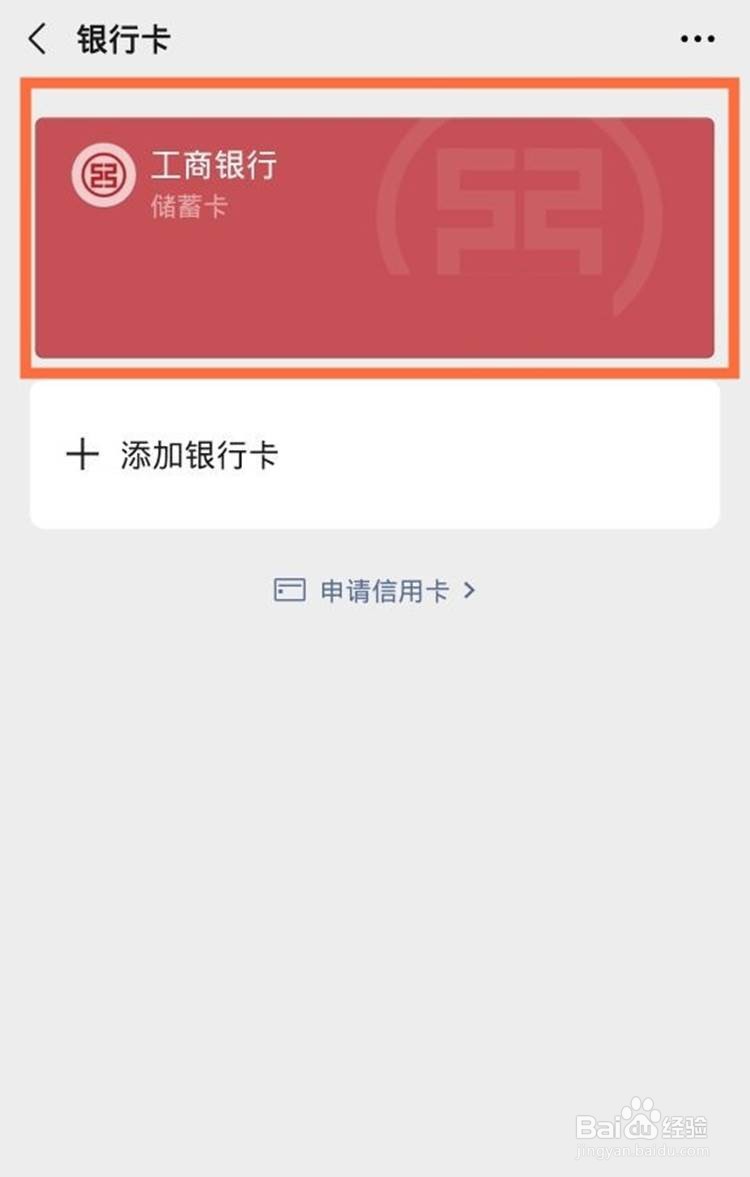Tap the arrow after apply credit card text

point(467,591)
